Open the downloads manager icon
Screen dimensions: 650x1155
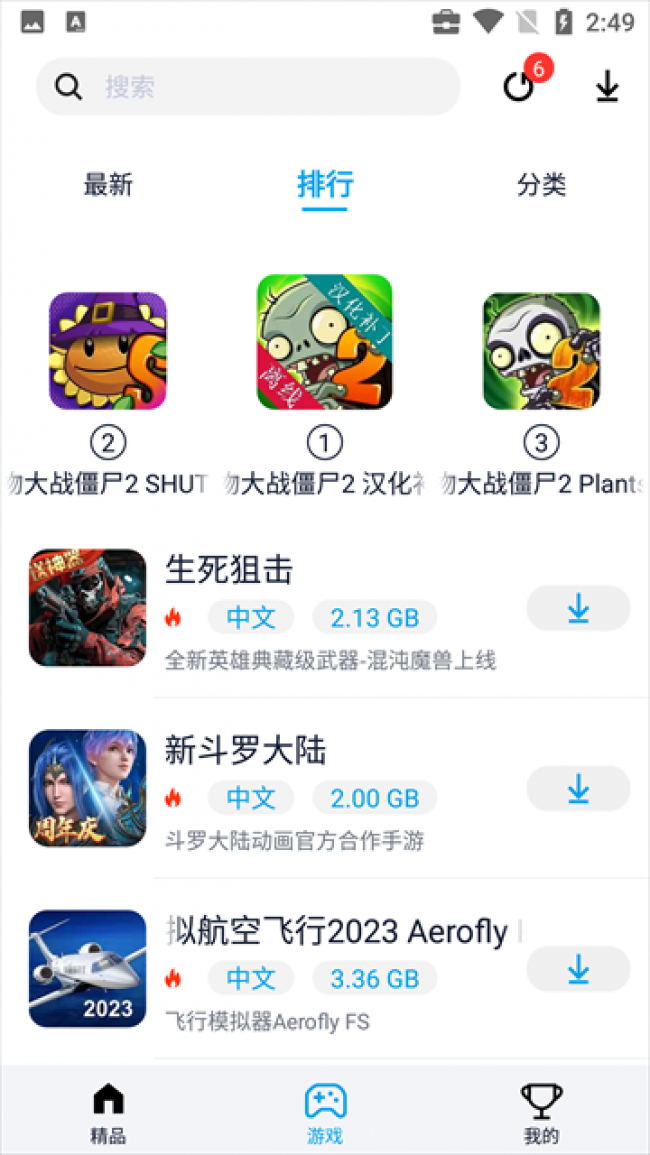coord(607,87)
